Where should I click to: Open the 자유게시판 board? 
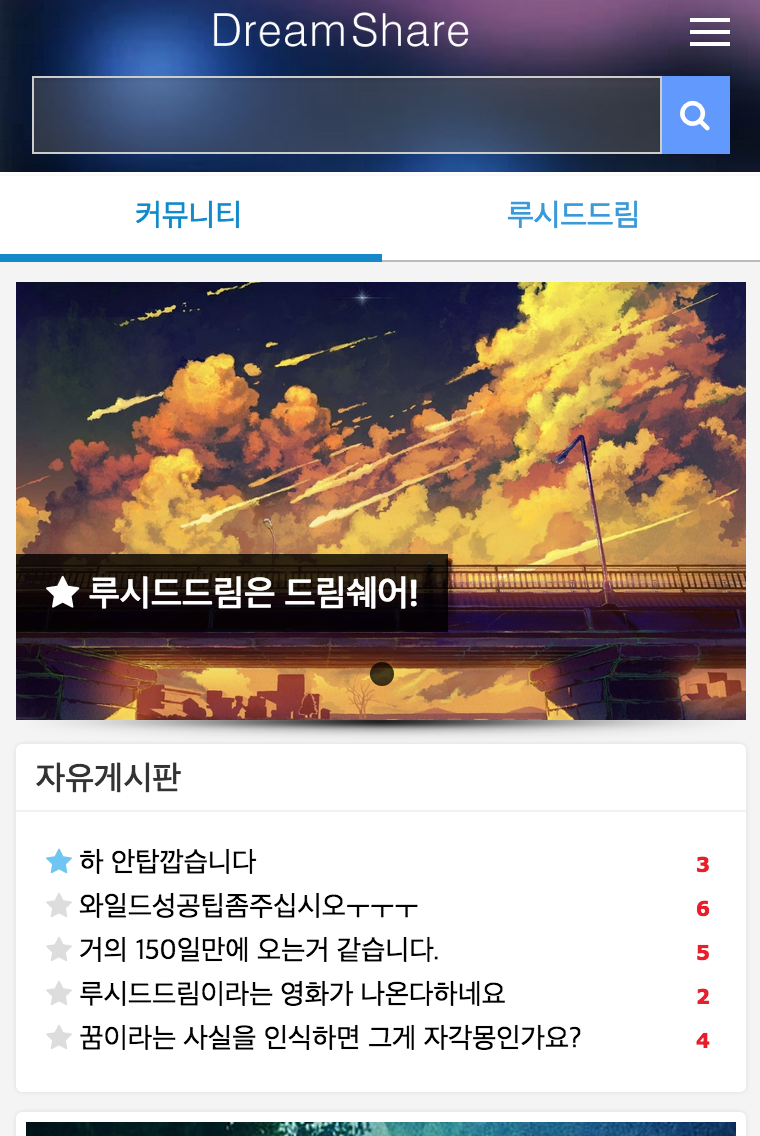click(x=108, y=777)
